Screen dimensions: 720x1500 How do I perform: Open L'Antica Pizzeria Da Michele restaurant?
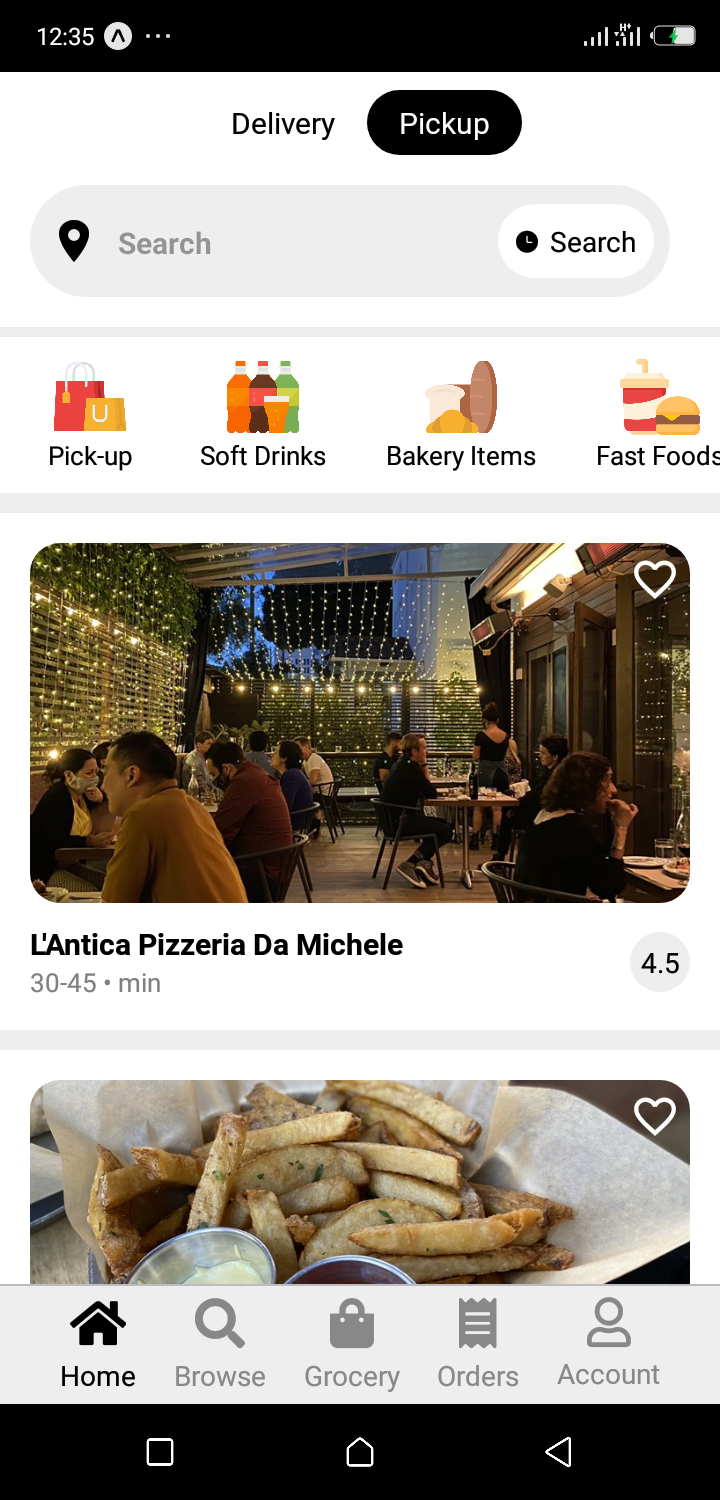point(216,944)
